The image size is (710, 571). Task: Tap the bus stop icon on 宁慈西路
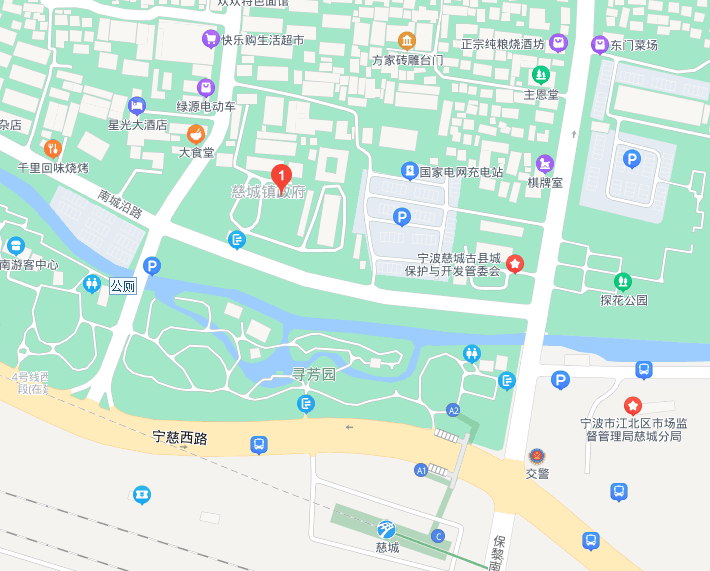coord(259,444)
